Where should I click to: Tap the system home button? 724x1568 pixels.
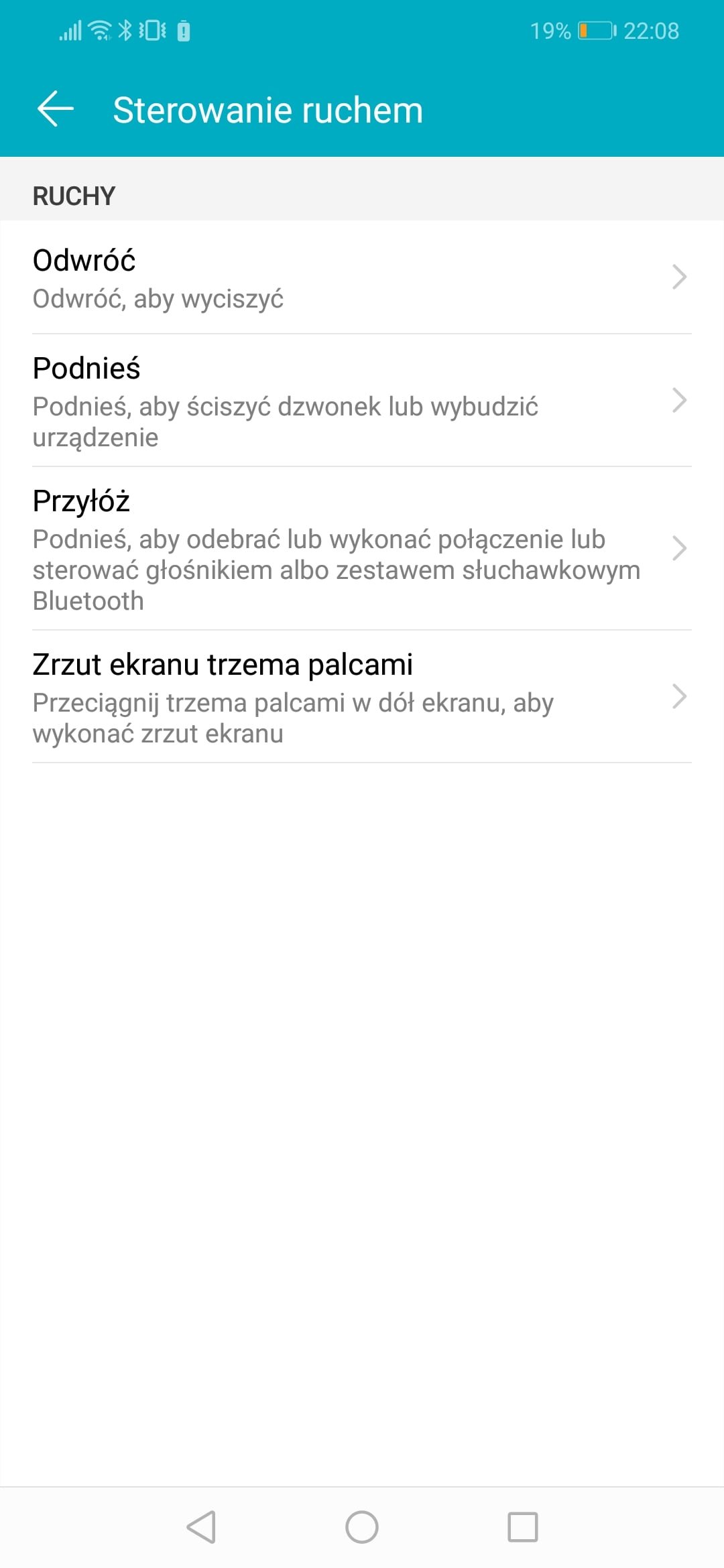tap(362, 1527)
